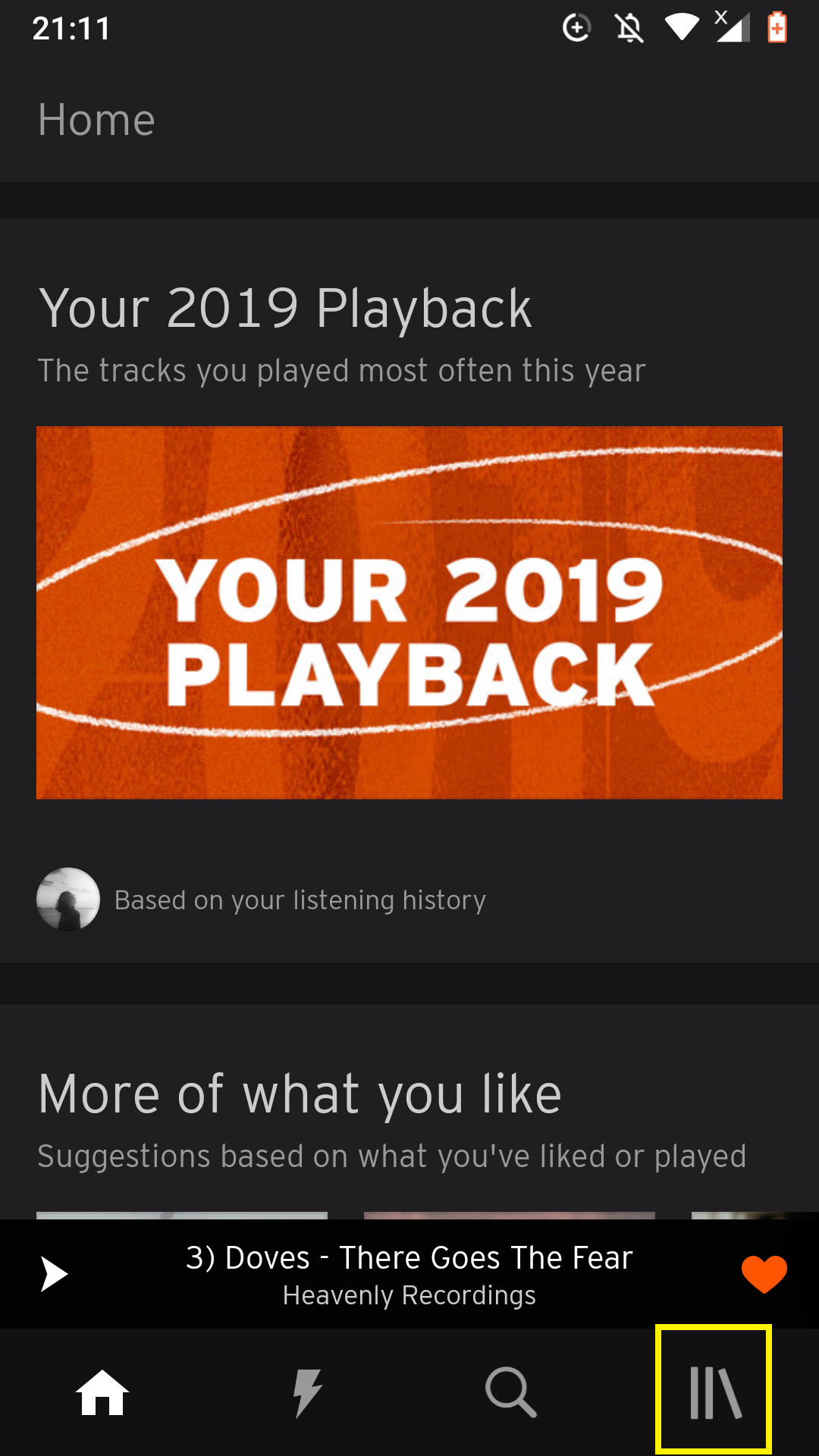The width and height of the screenshot is (819, 1456).
Task: Go to the Search tab
Action: [x=511, y=1392]
